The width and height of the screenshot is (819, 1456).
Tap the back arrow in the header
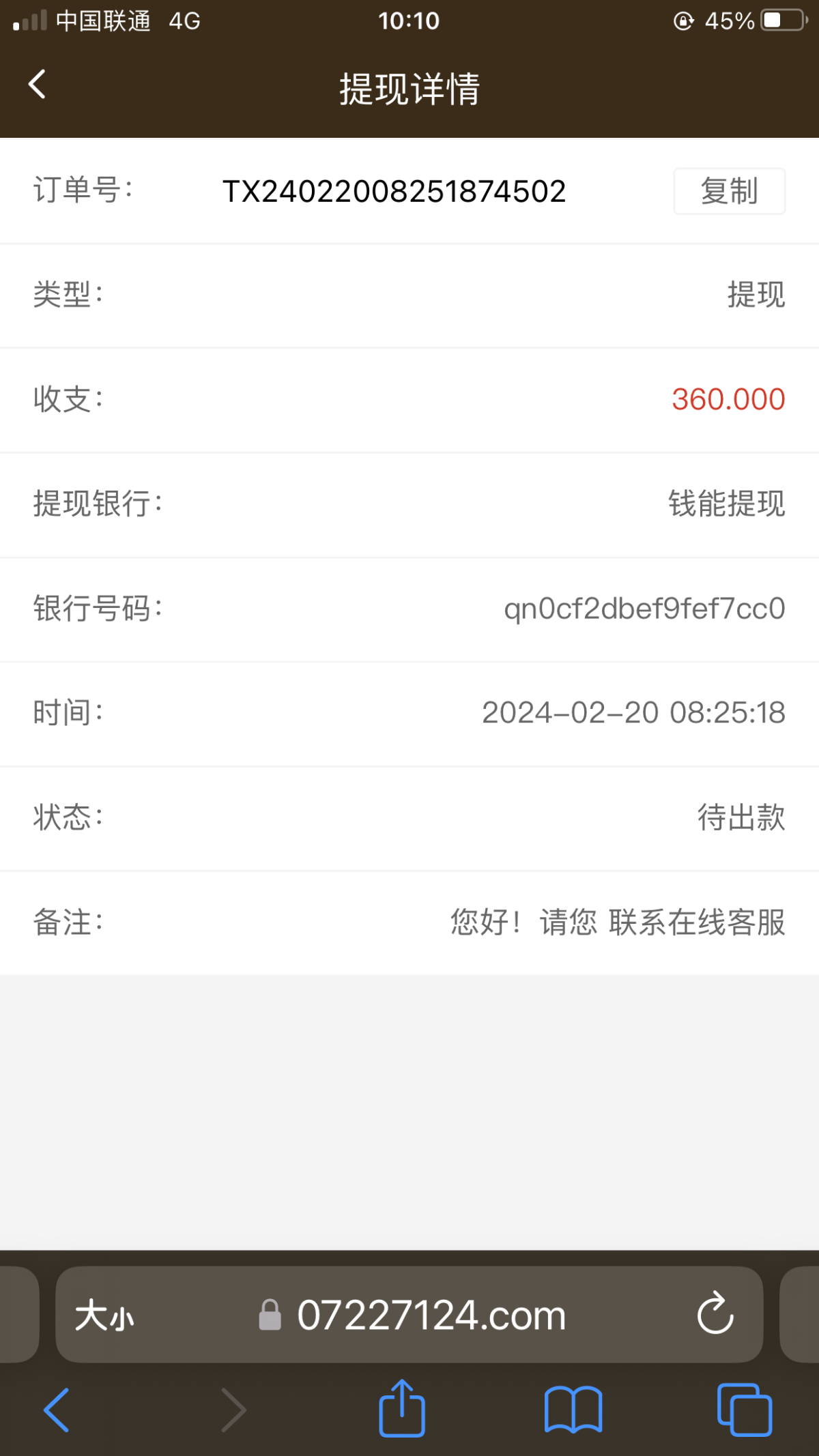tap(38, 84)
